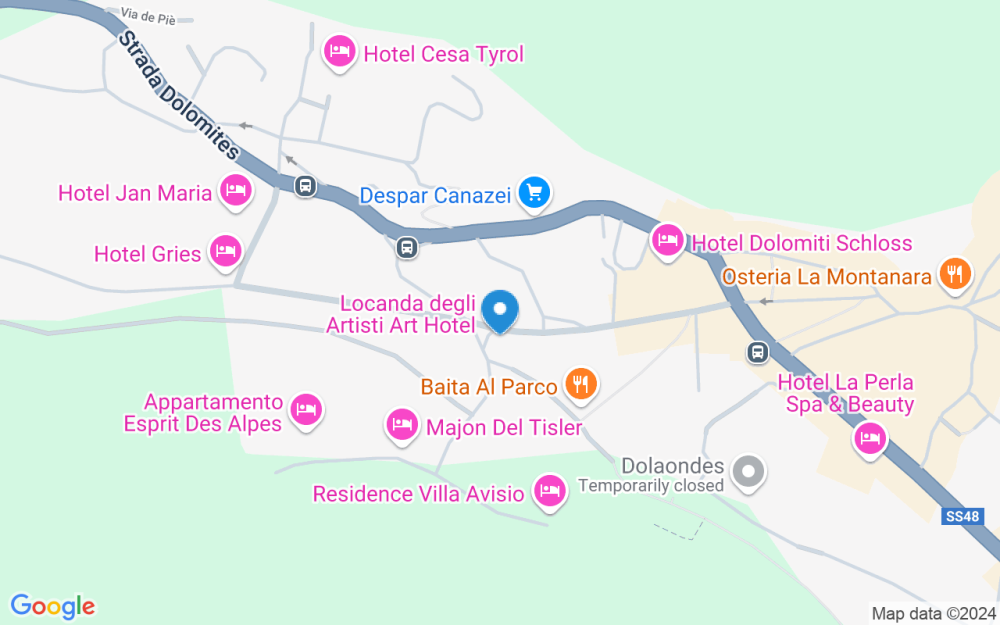Select the Residence Villa Avisio marker
This screenshot has width=1000, height=625.
pos(548,490)
